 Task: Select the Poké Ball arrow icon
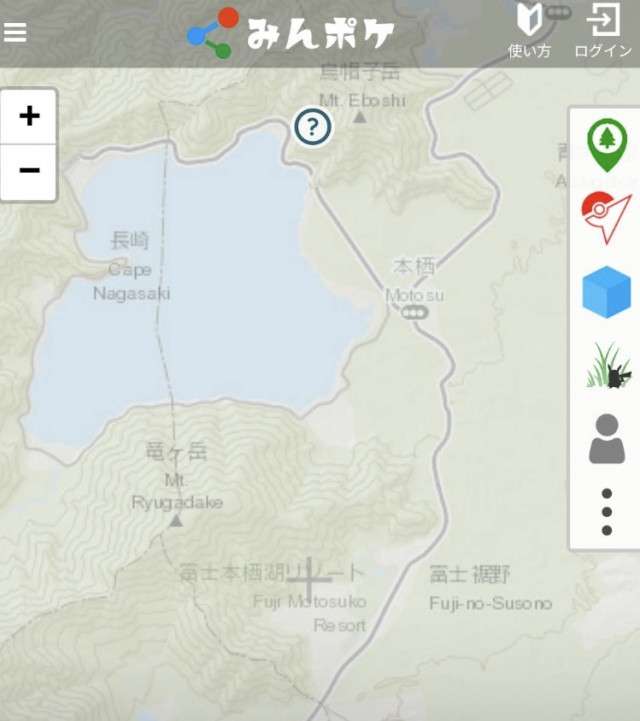tap(606, 218)
